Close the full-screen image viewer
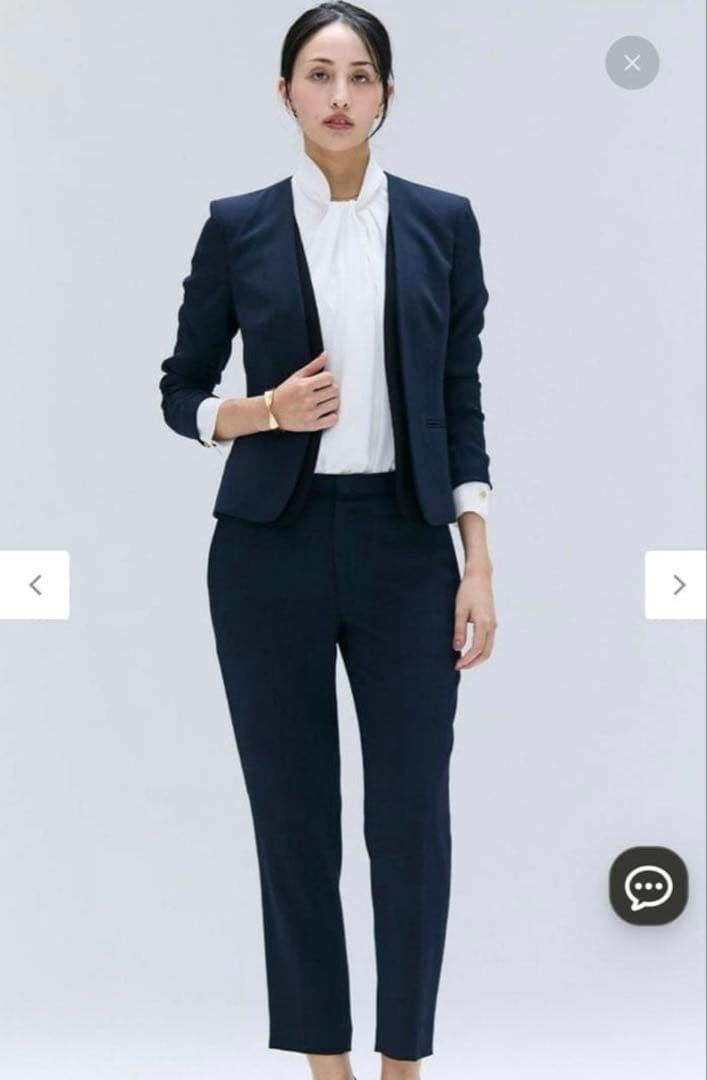The image size is (707, 1080). [632, 63]
